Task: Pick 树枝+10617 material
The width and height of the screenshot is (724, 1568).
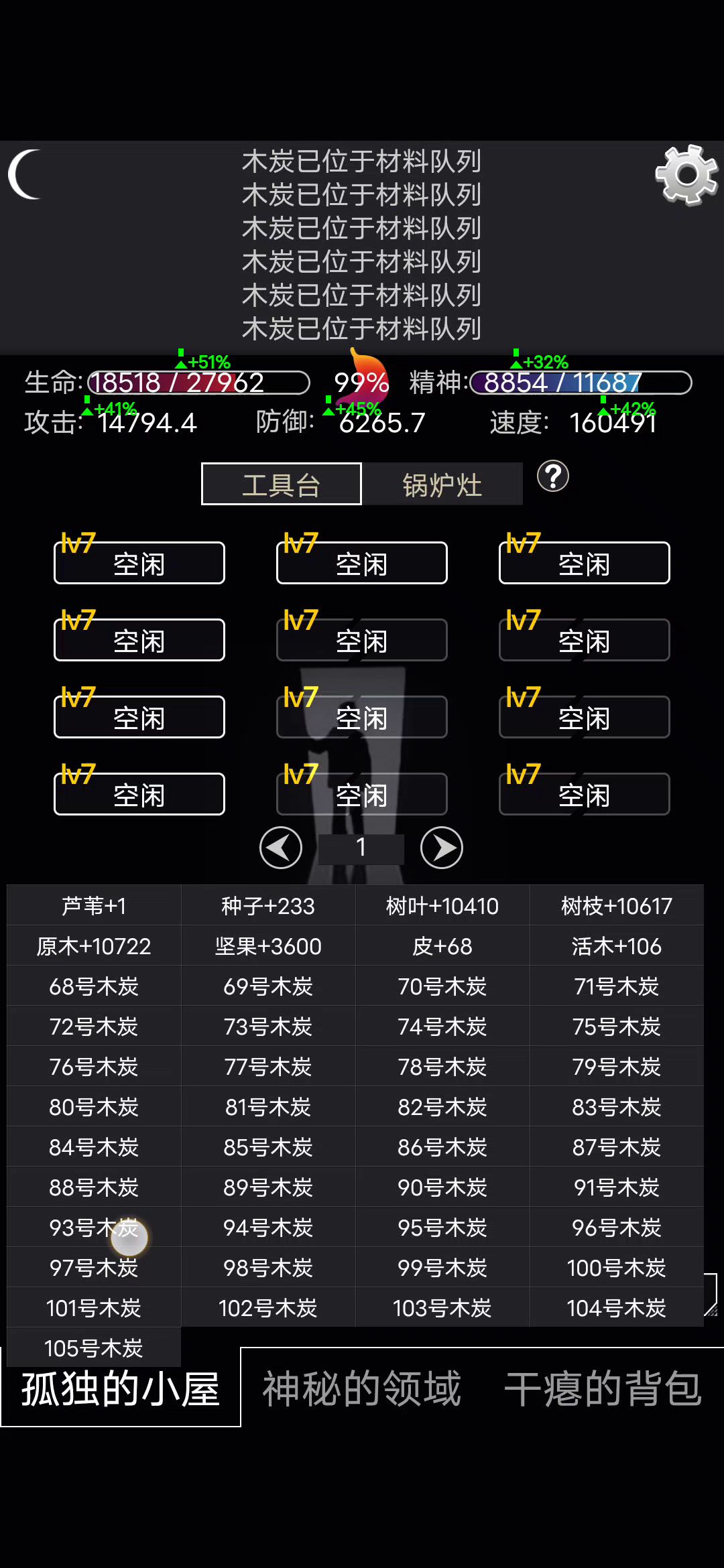Action: 617,906
